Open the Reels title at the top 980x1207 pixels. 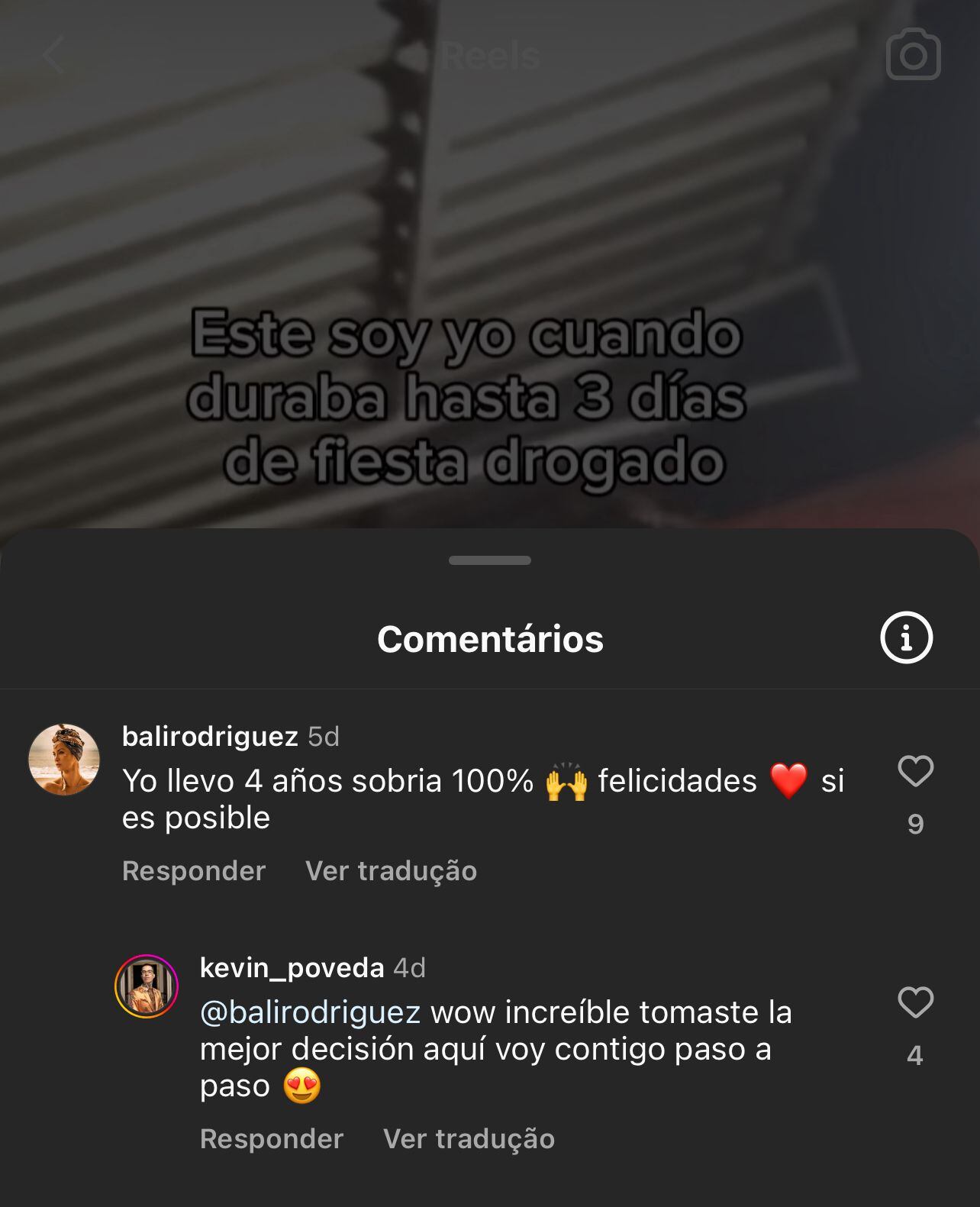click(x=488, y=52)
